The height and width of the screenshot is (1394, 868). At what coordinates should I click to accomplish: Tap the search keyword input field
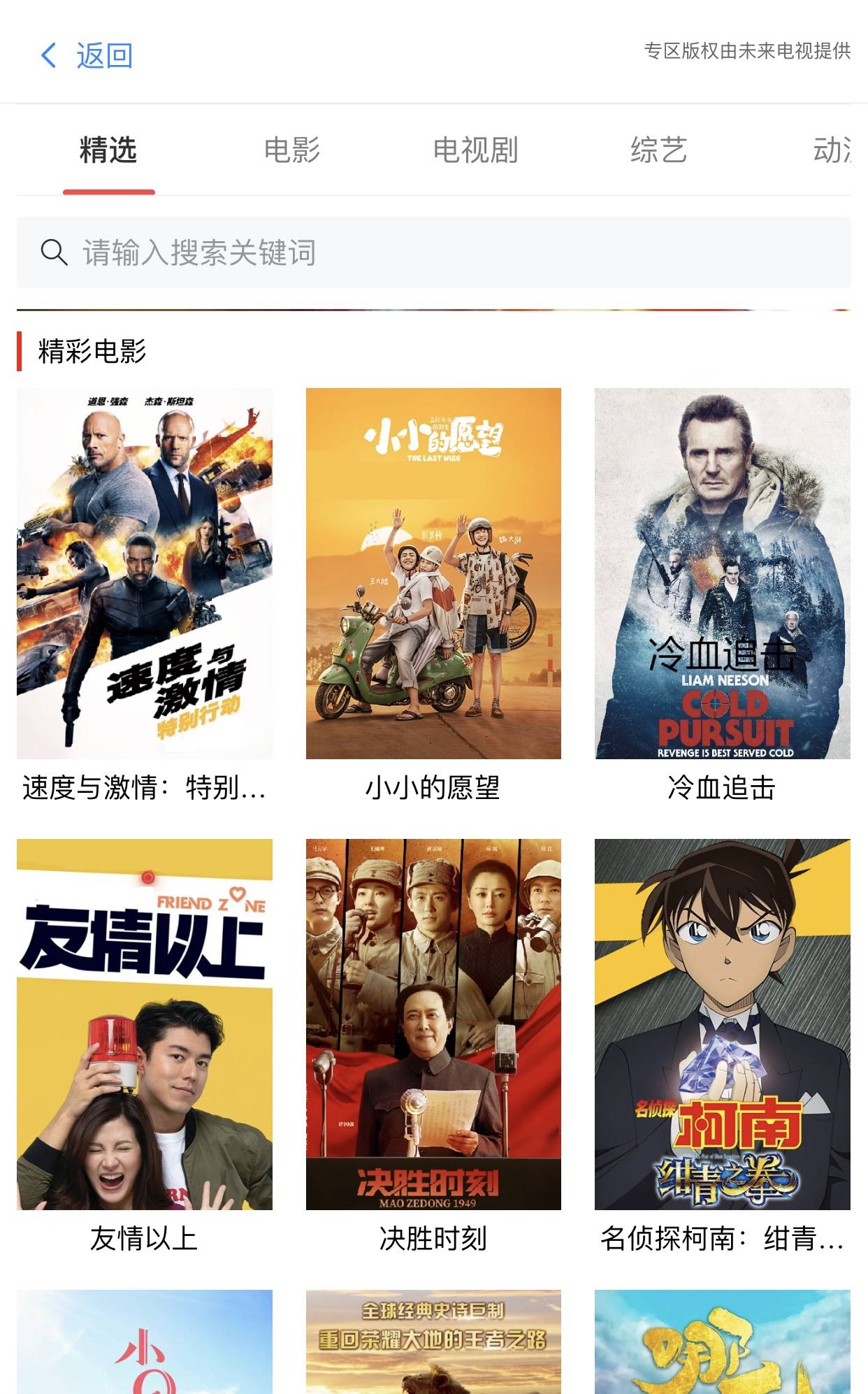tap(433, 252)
